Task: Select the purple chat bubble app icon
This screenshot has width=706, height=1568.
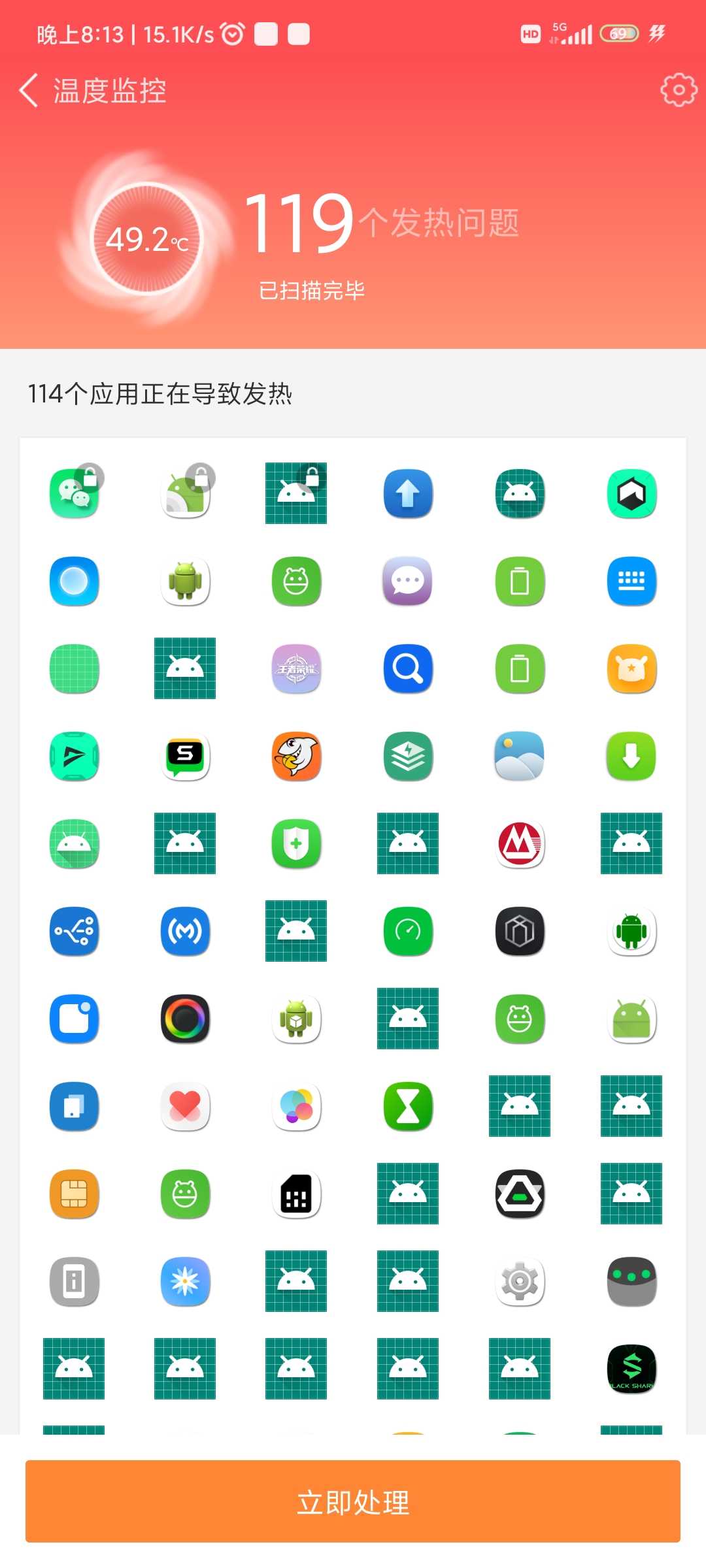Action: click(408, 581)
